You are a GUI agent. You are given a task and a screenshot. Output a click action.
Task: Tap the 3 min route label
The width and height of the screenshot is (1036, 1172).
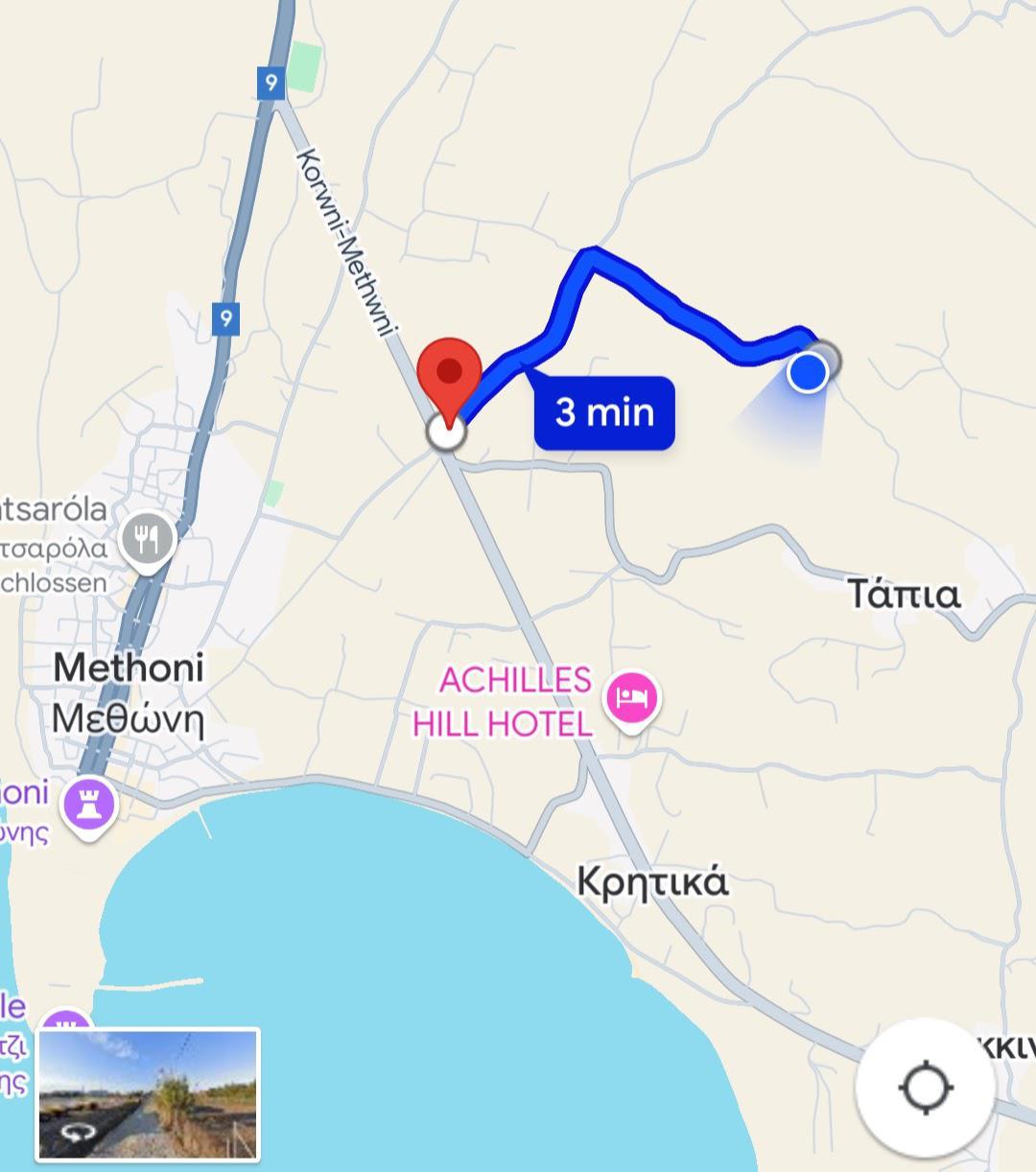(x=604, y=413)
